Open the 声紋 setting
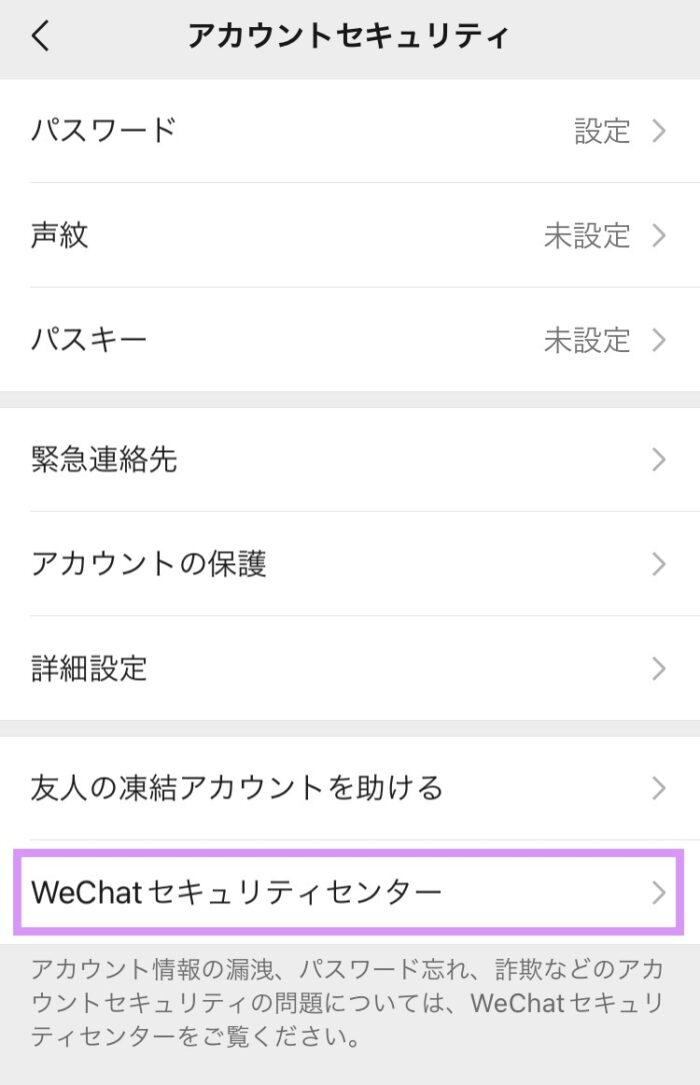Viewport: 700px width, 1085px height. click(x=349, y=235)
